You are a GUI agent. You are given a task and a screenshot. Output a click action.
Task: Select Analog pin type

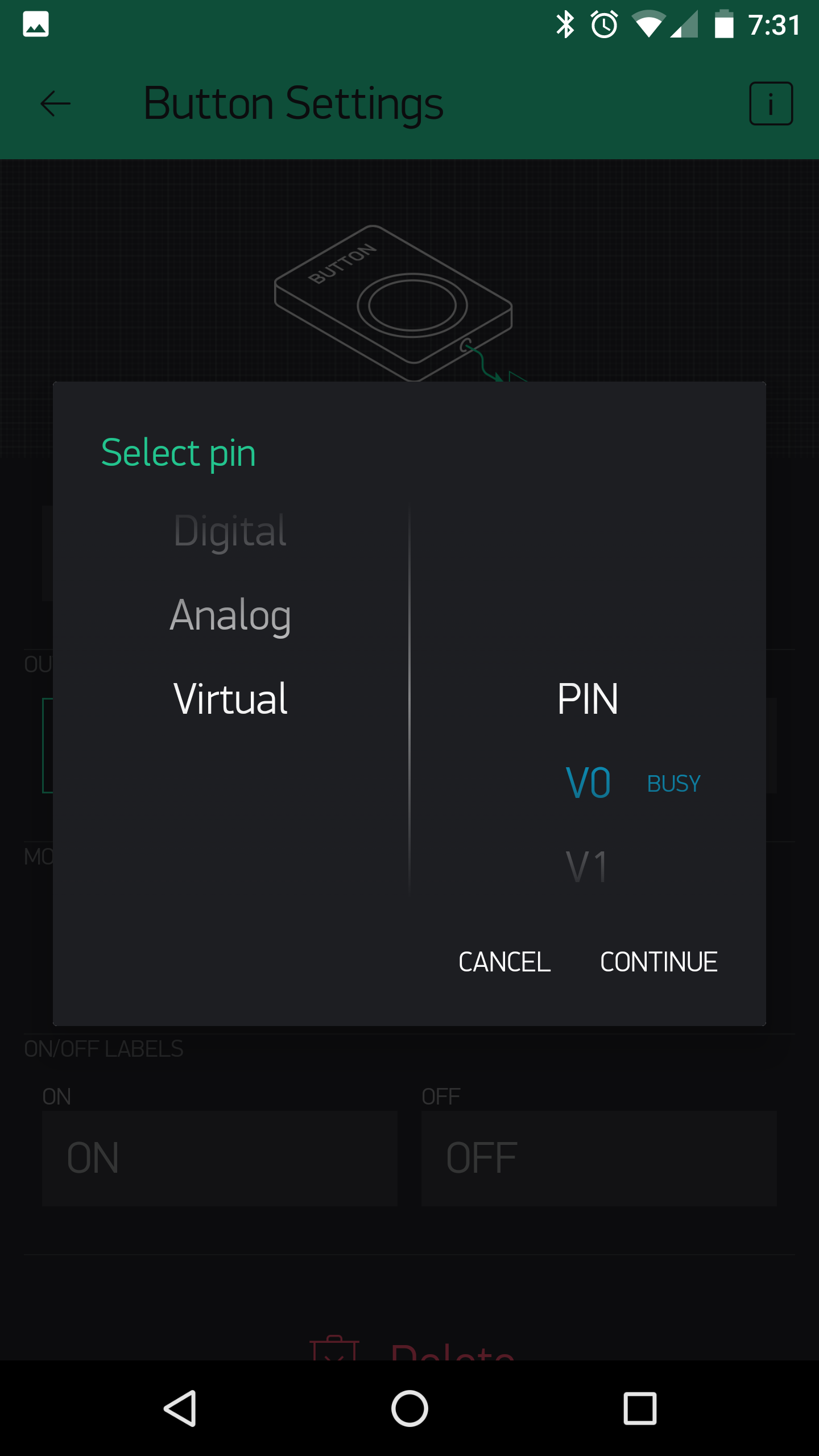(230, 615)
